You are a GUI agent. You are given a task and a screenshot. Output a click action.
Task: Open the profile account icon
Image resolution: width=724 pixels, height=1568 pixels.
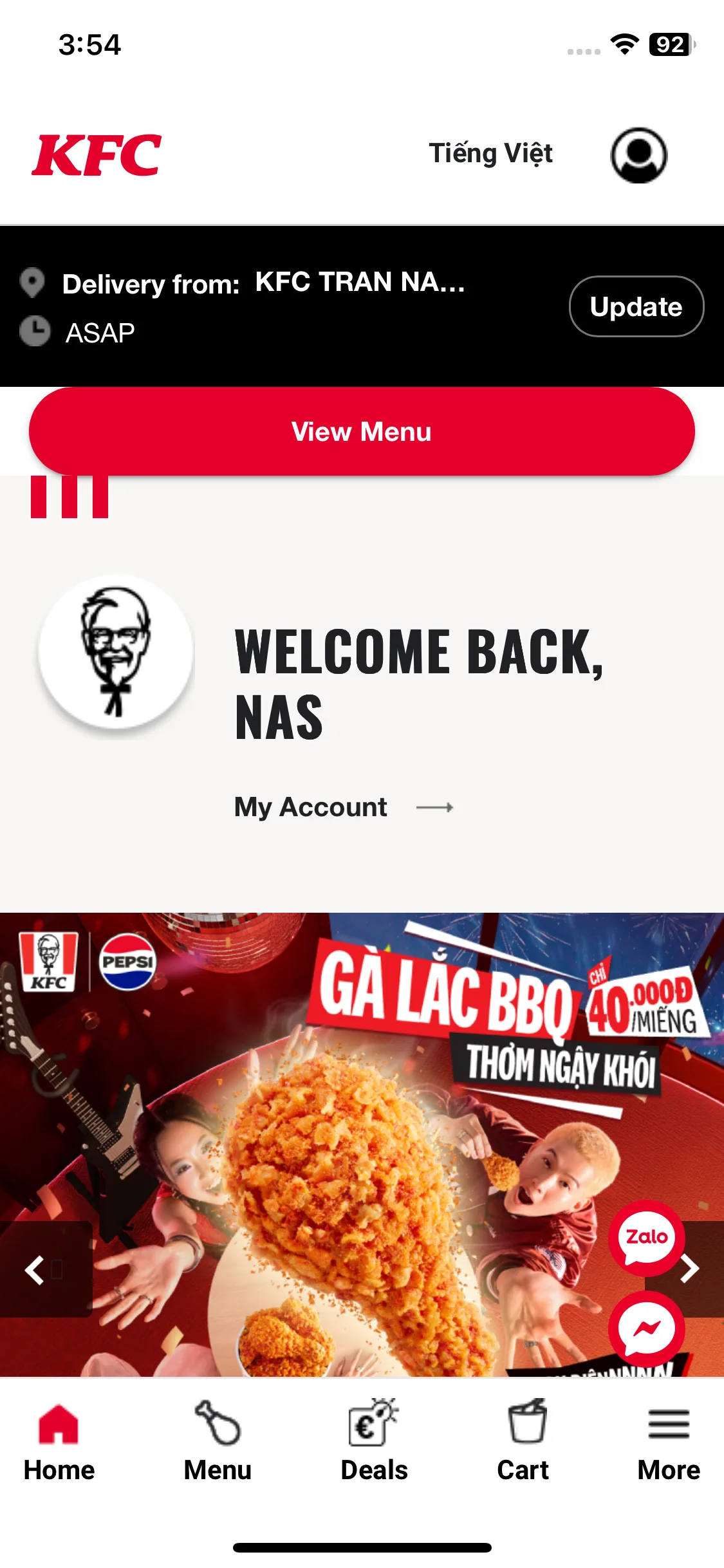[638, 155]
